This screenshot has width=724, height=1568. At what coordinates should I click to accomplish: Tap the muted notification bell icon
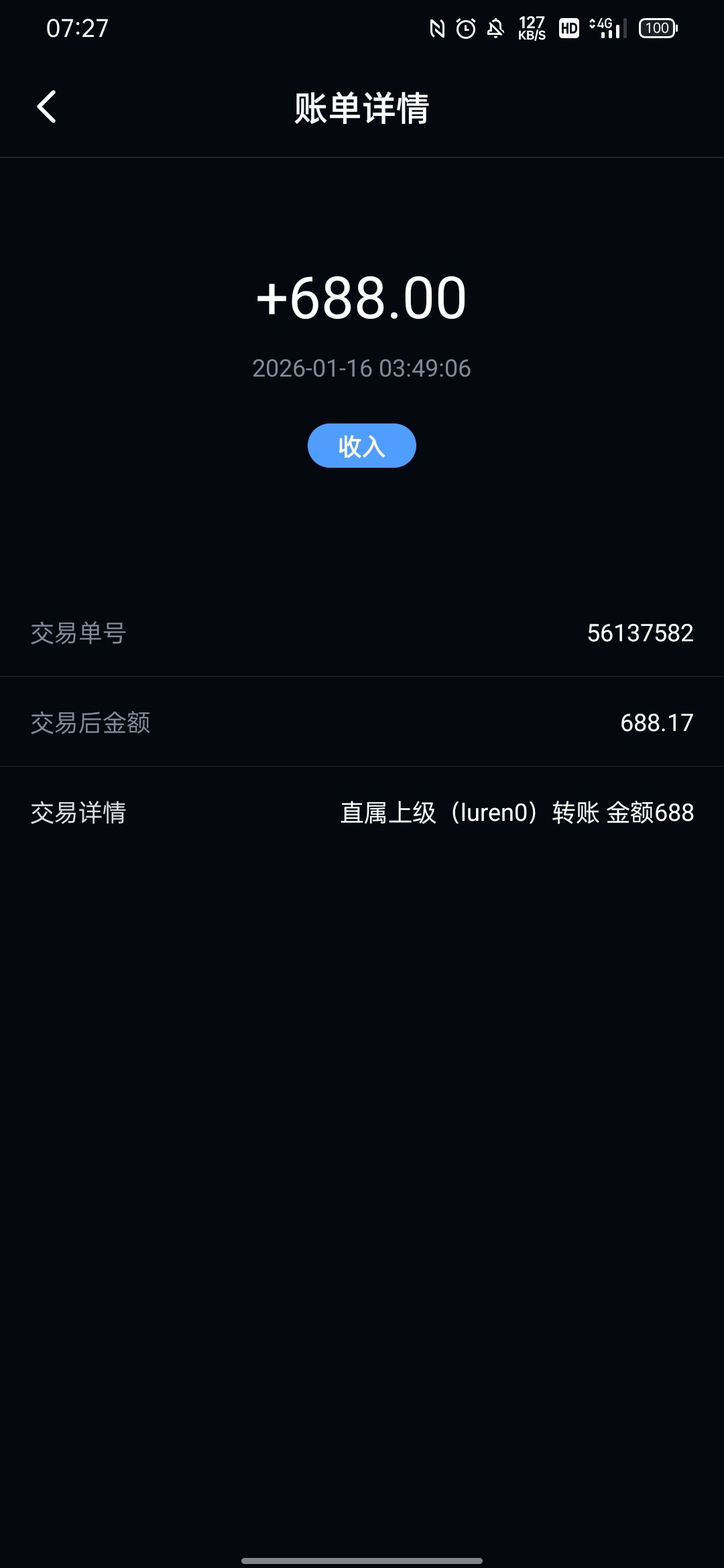[494, 27]
